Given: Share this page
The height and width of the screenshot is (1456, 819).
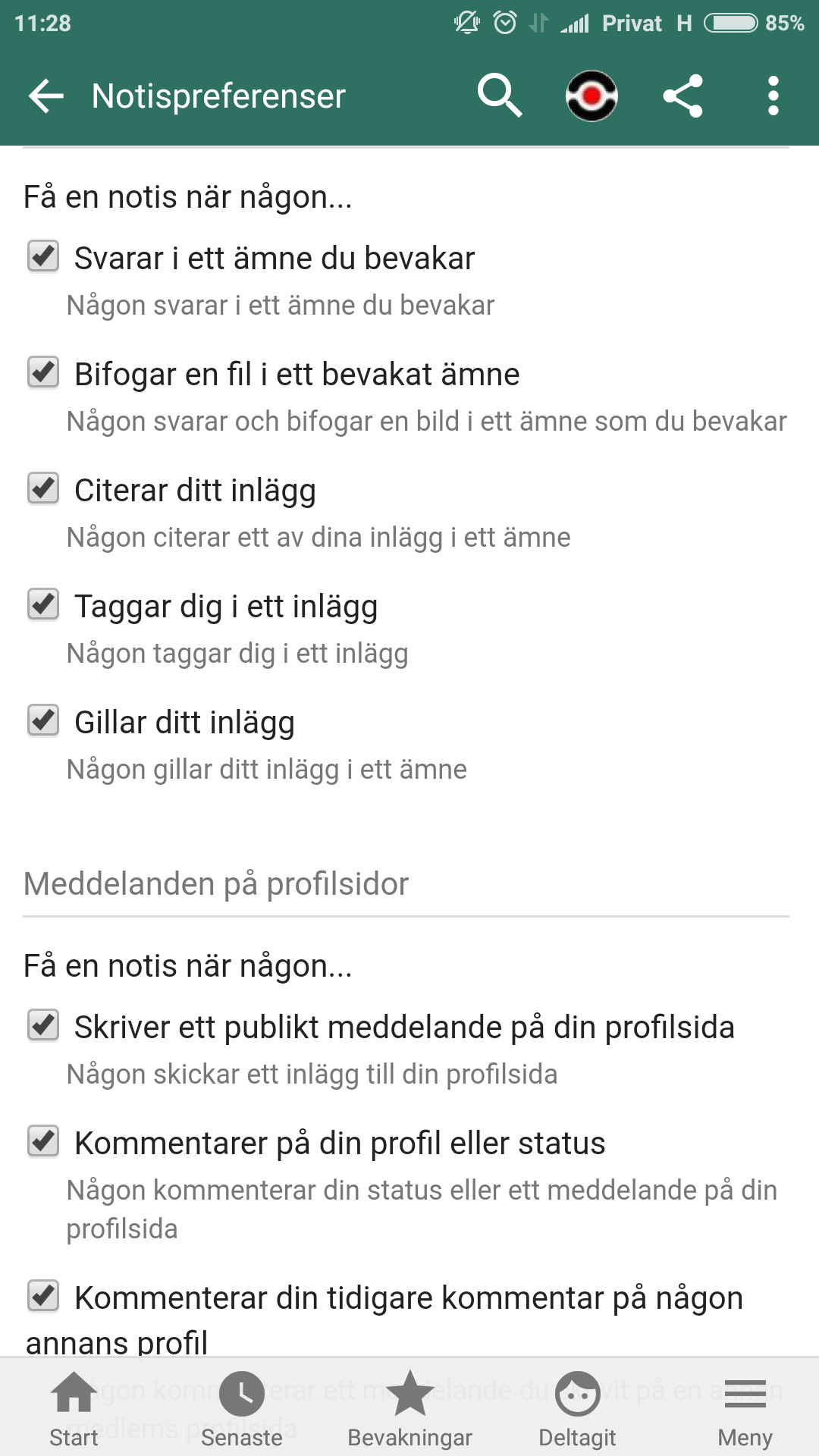Looking at the screenshot, I should tap(682, 96).
